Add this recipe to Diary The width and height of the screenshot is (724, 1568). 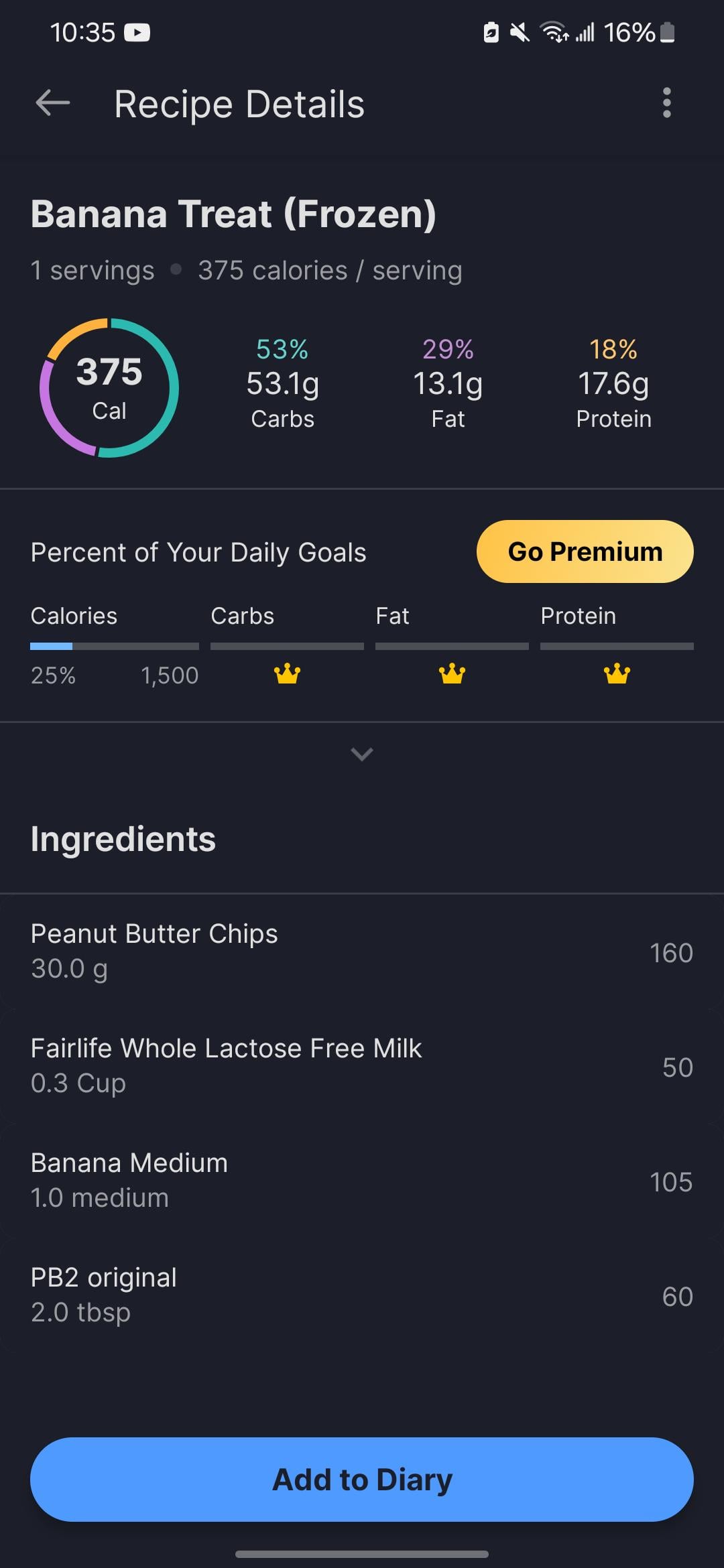[362, 1479]
